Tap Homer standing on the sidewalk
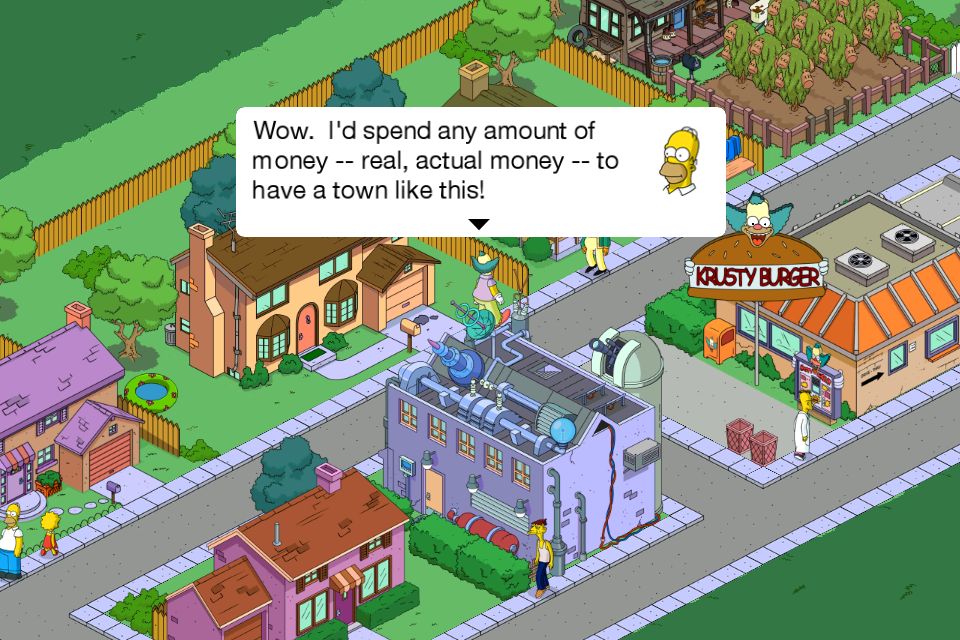Screen dimensions: 960x640 coord(10,540)
